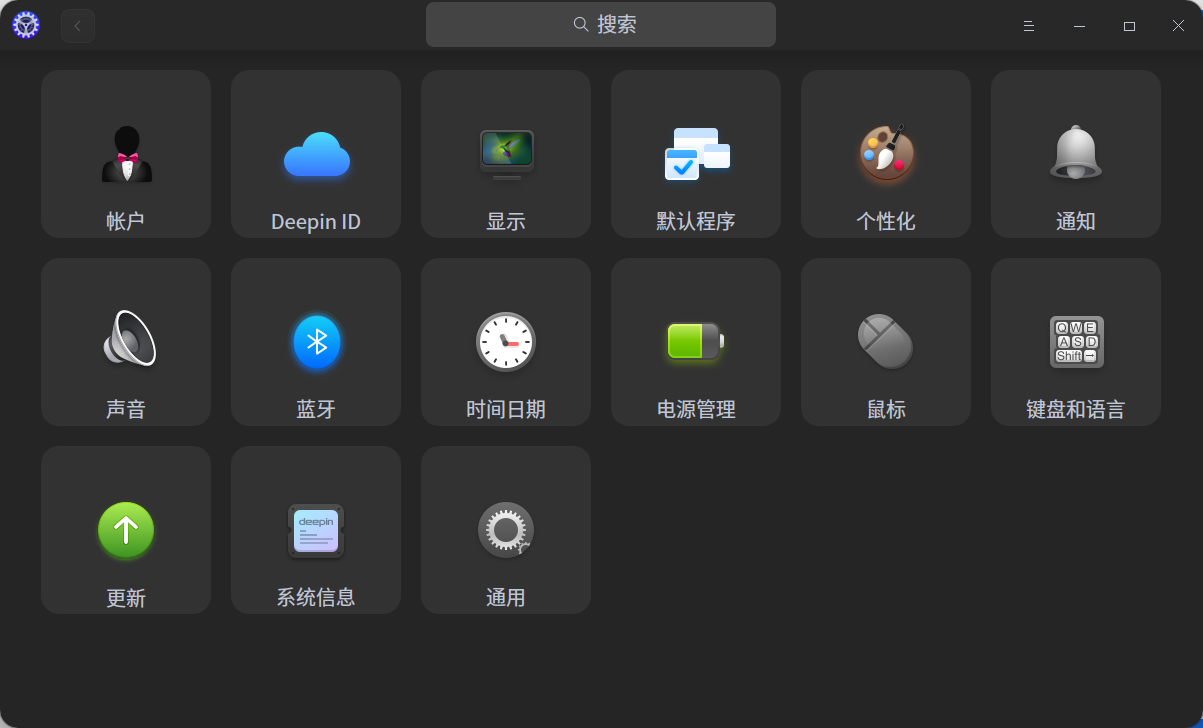
Task: Open 通知 notification settings
Action: coord(1076,154)
